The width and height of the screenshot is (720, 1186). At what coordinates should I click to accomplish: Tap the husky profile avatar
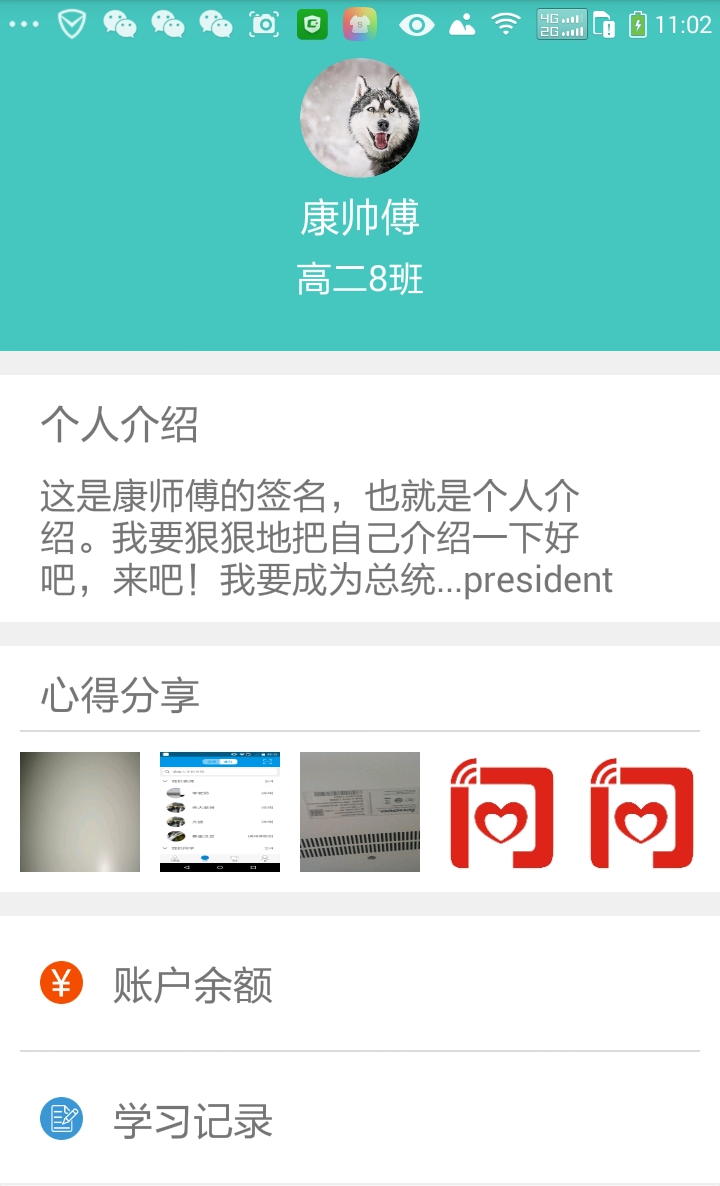(360, 118)
